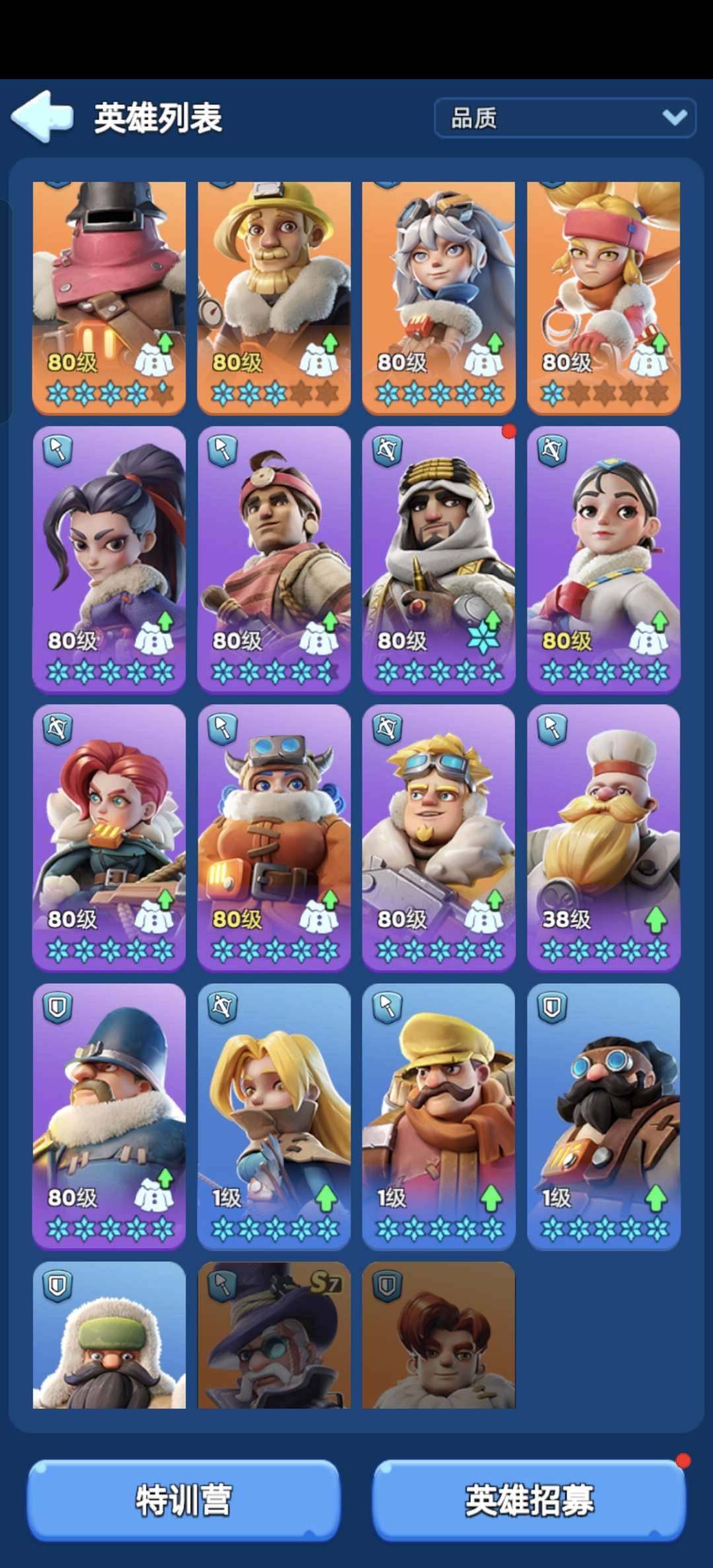
Task: Expand the 品质 sorting dropdown
Action: (564, 118)
